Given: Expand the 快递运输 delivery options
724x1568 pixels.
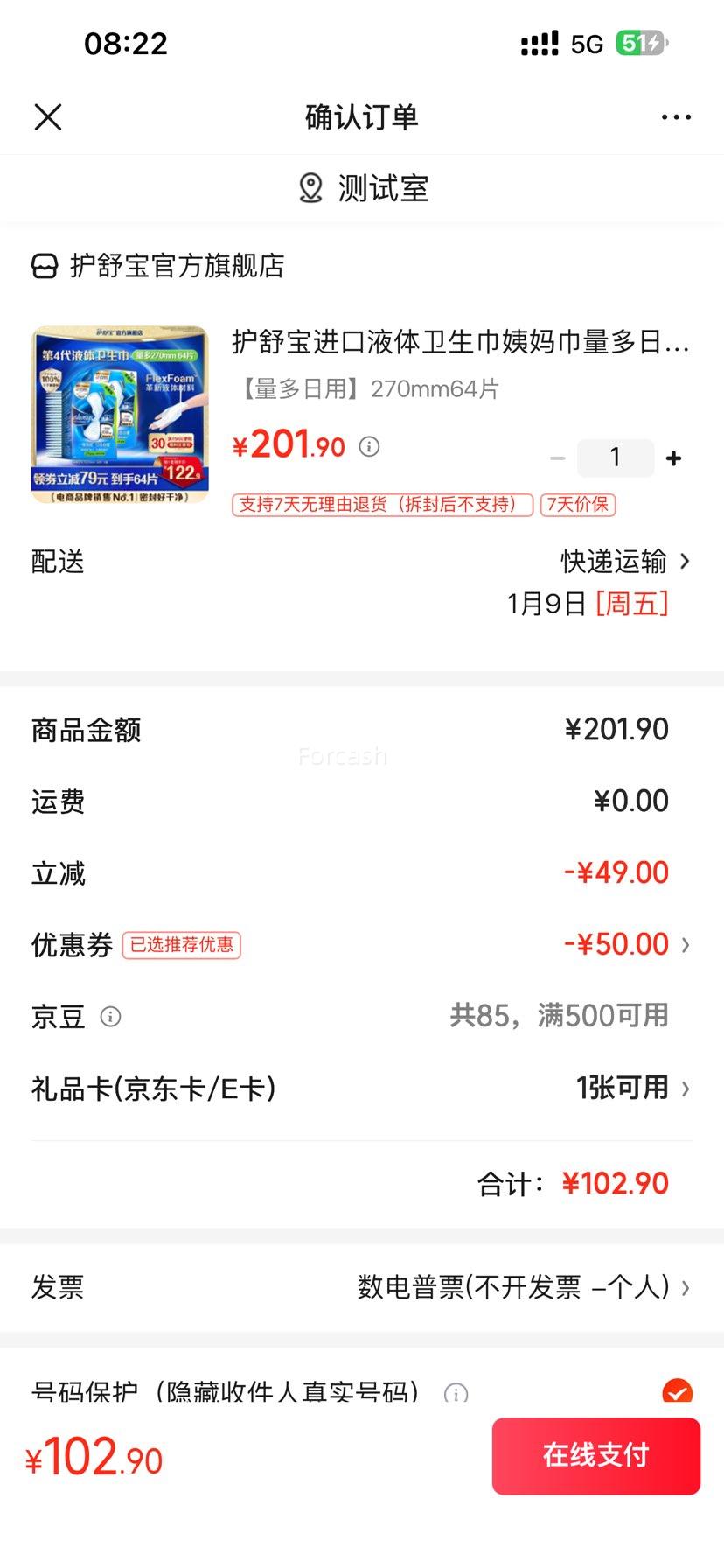Looking at the screenshot, I should [612, 561].
